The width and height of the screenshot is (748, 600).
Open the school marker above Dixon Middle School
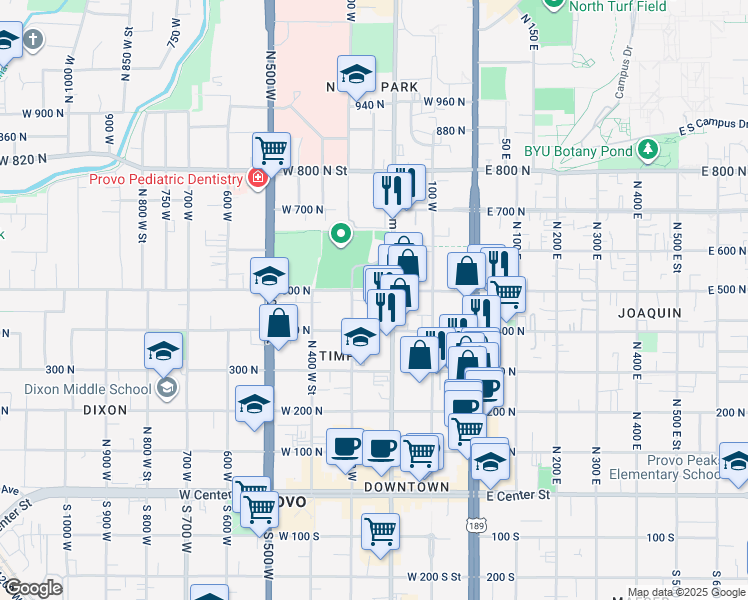(x=163, y=351)
